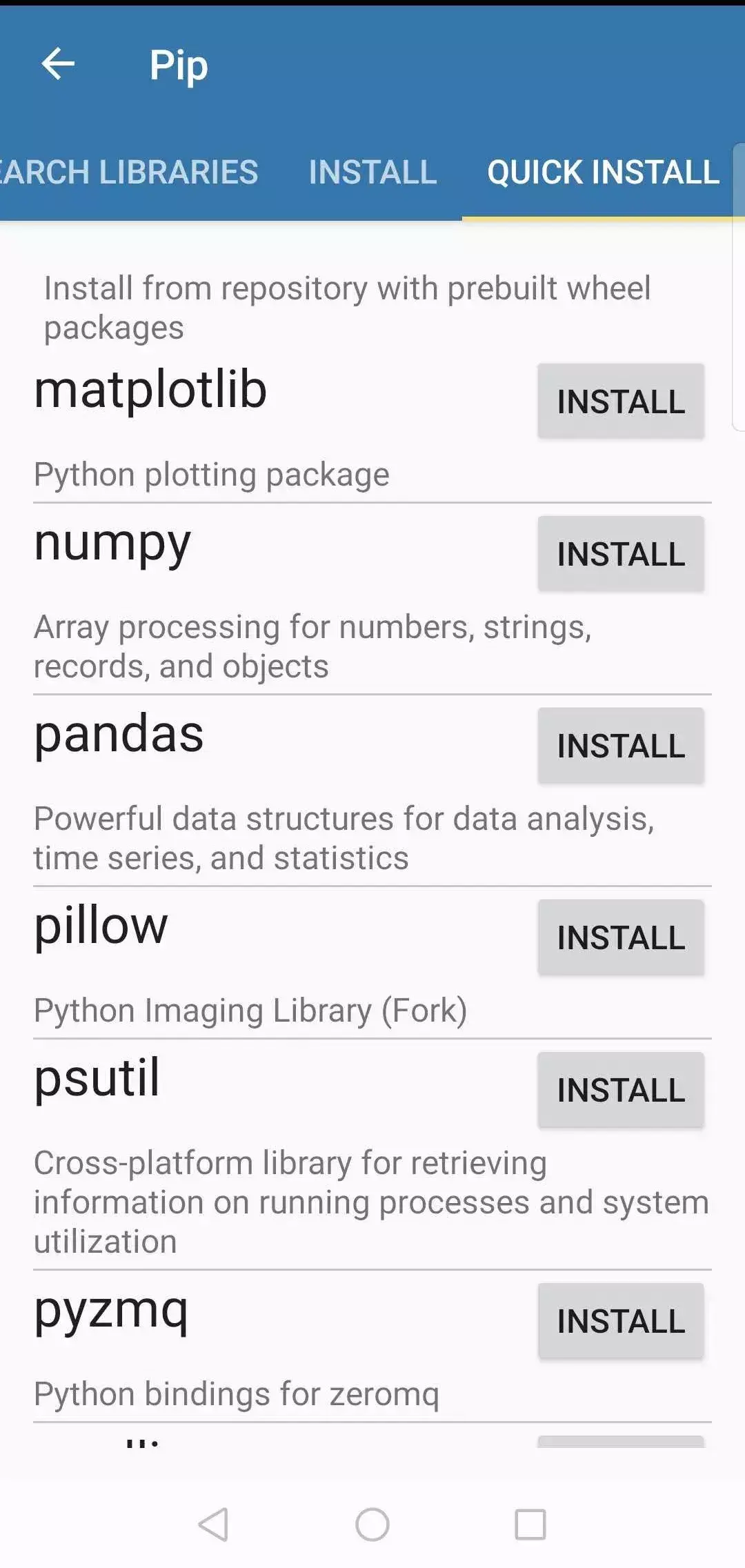745x1568 pixels.
Task: Install the pandas package
Action: click(621, 746)
